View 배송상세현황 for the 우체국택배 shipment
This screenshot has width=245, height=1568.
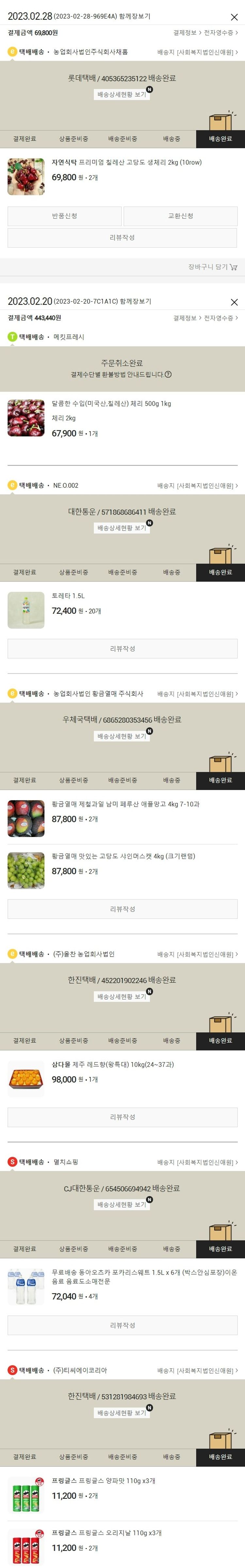pos(122,737)
